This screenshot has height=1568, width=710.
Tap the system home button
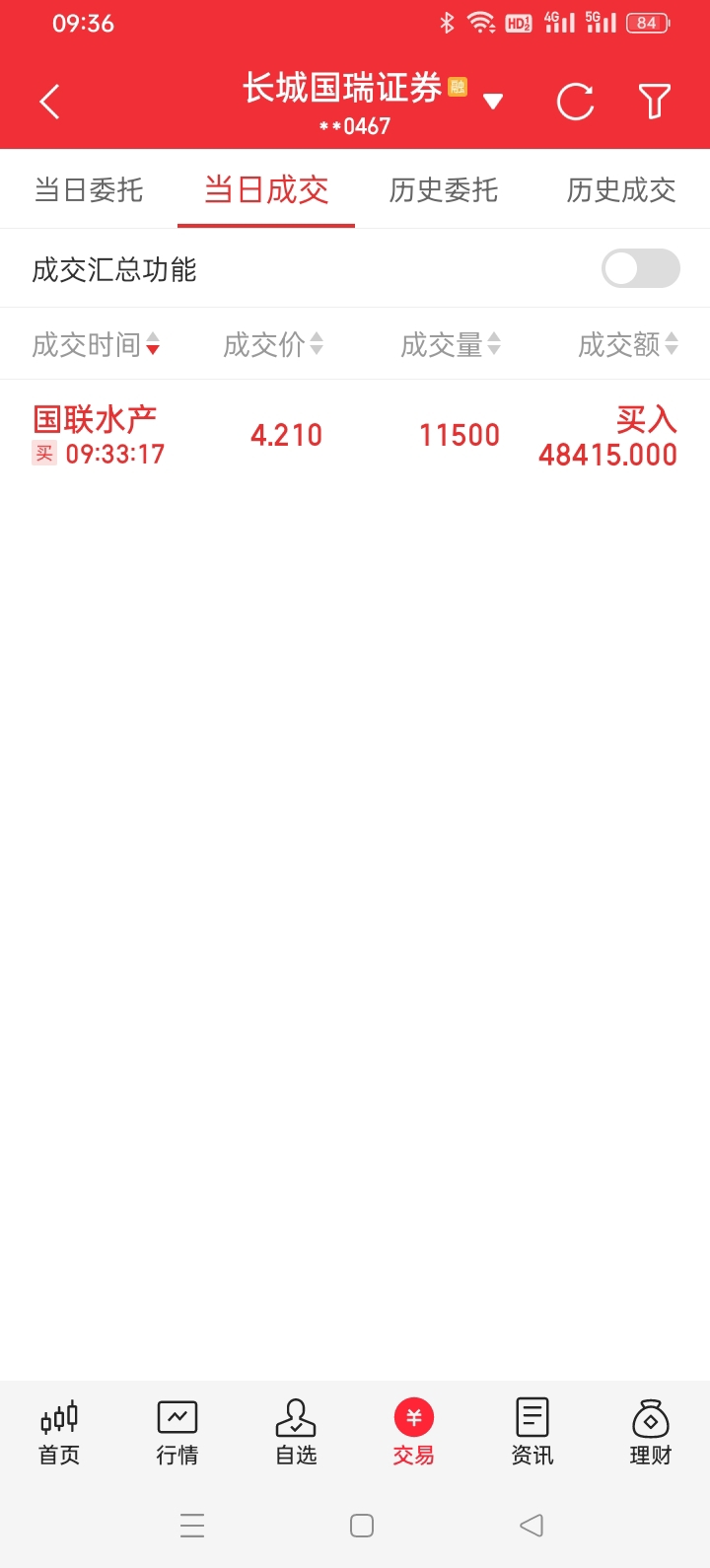362,1526
